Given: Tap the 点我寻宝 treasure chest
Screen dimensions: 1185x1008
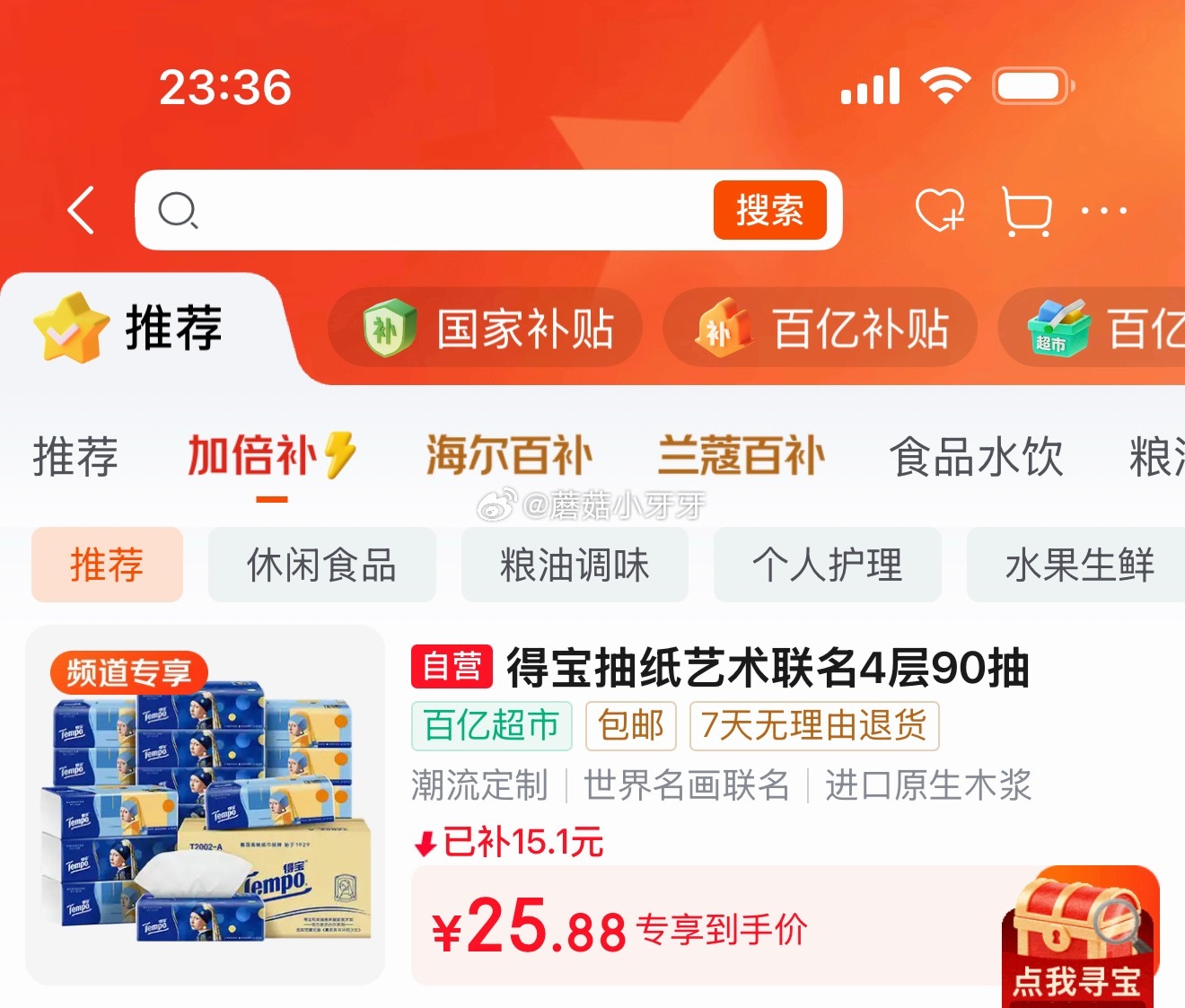Looking at the screenshot, I should [1077, 938].
